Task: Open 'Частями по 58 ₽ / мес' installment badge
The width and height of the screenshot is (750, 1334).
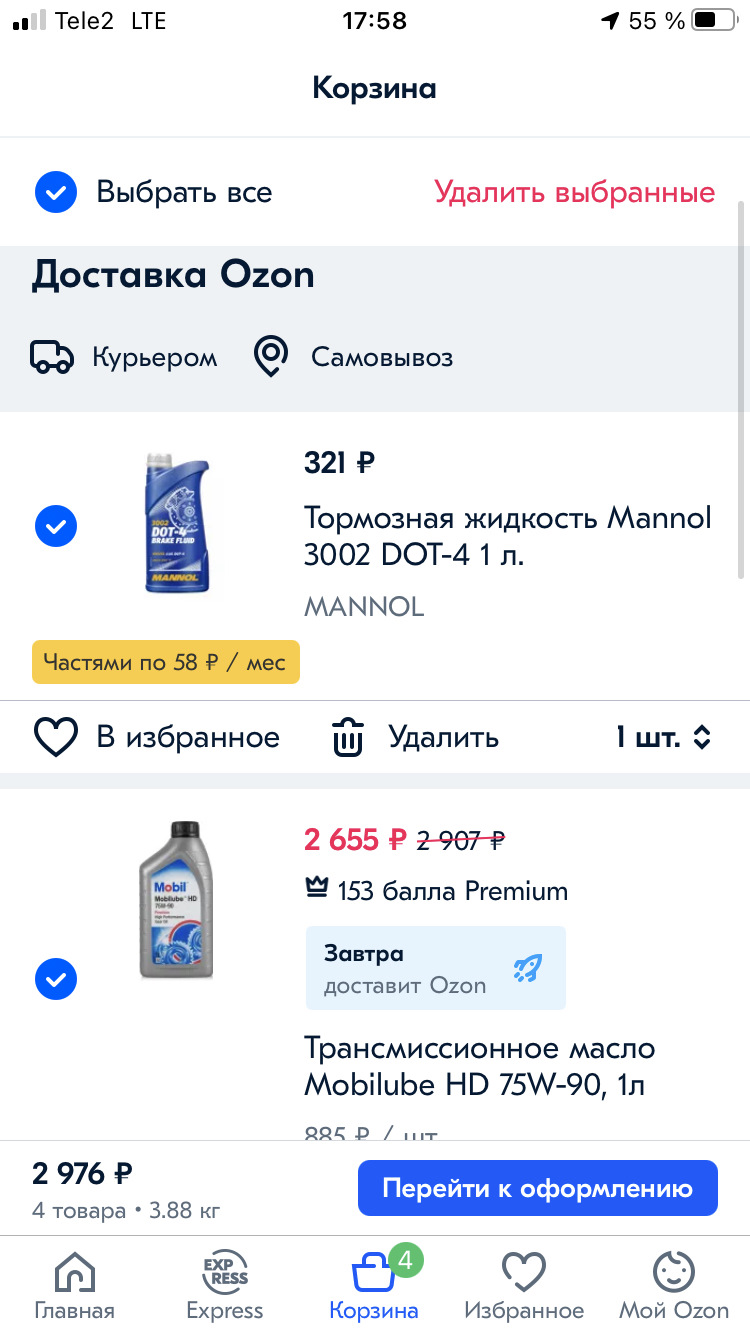Action: pyautogui.click(x=166, y=662)
